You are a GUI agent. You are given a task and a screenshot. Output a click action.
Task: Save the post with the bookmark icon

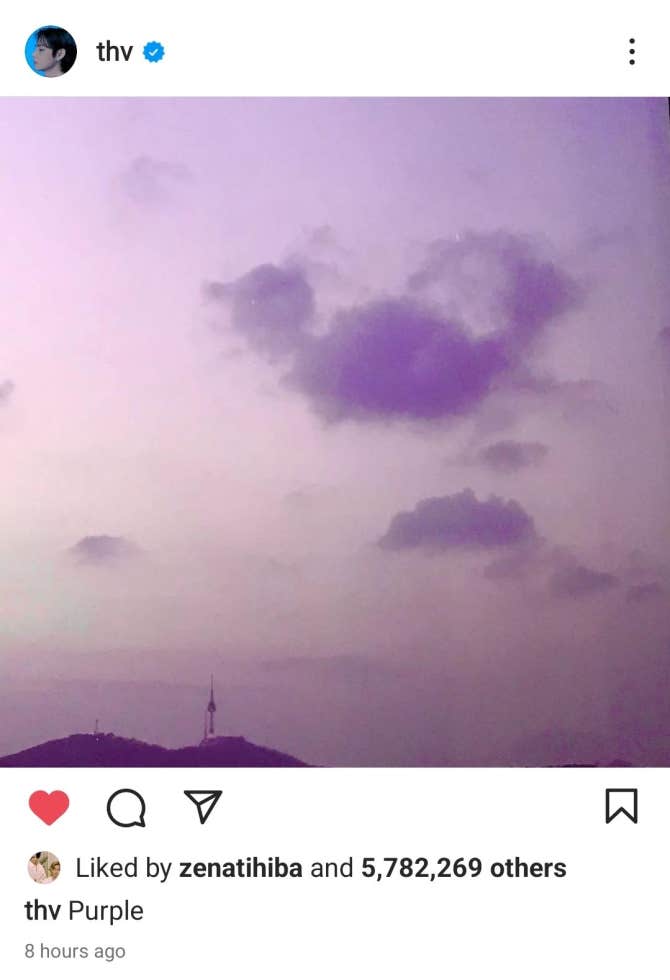pyautogui.click(x=621, y=807)
